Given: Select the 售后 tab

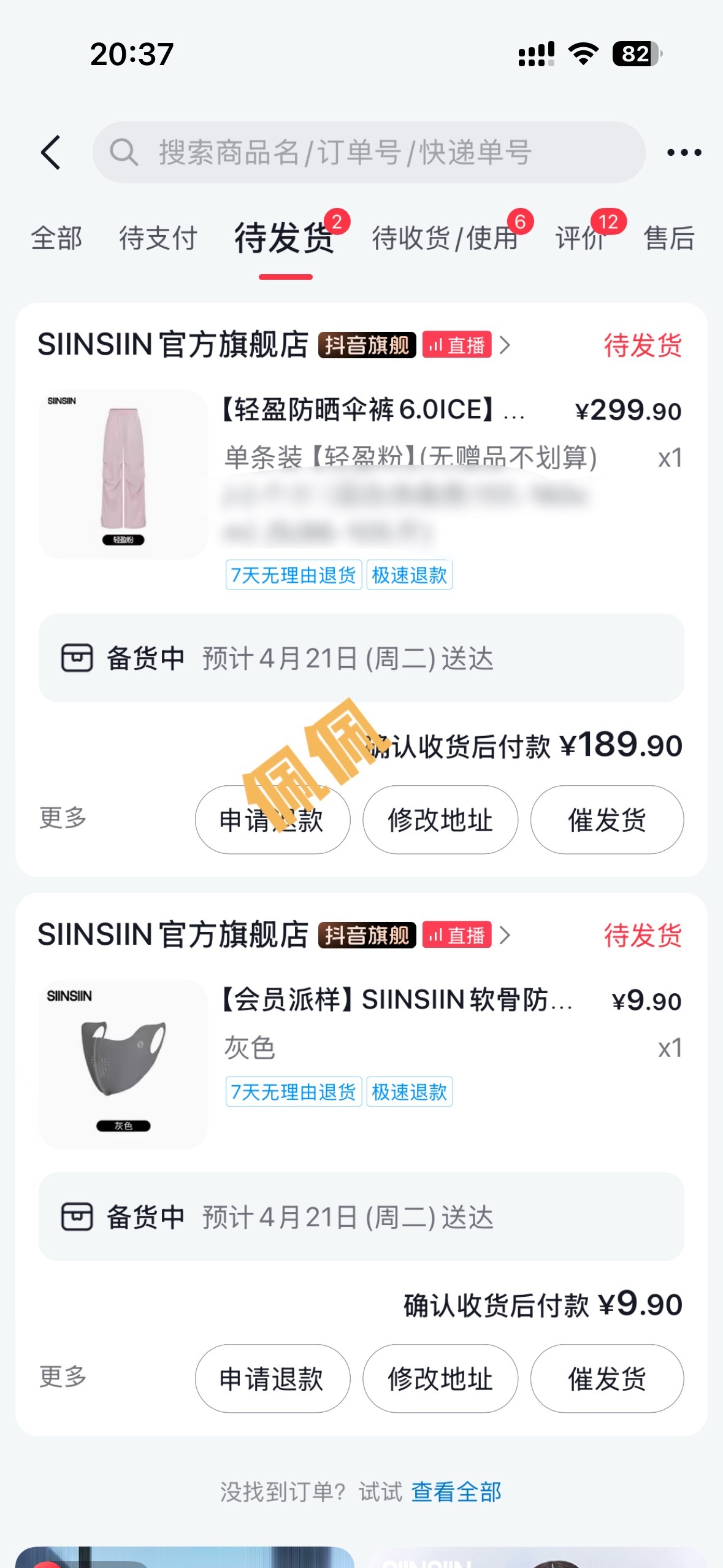Looking at the screenshot, I should pos(668,239).
